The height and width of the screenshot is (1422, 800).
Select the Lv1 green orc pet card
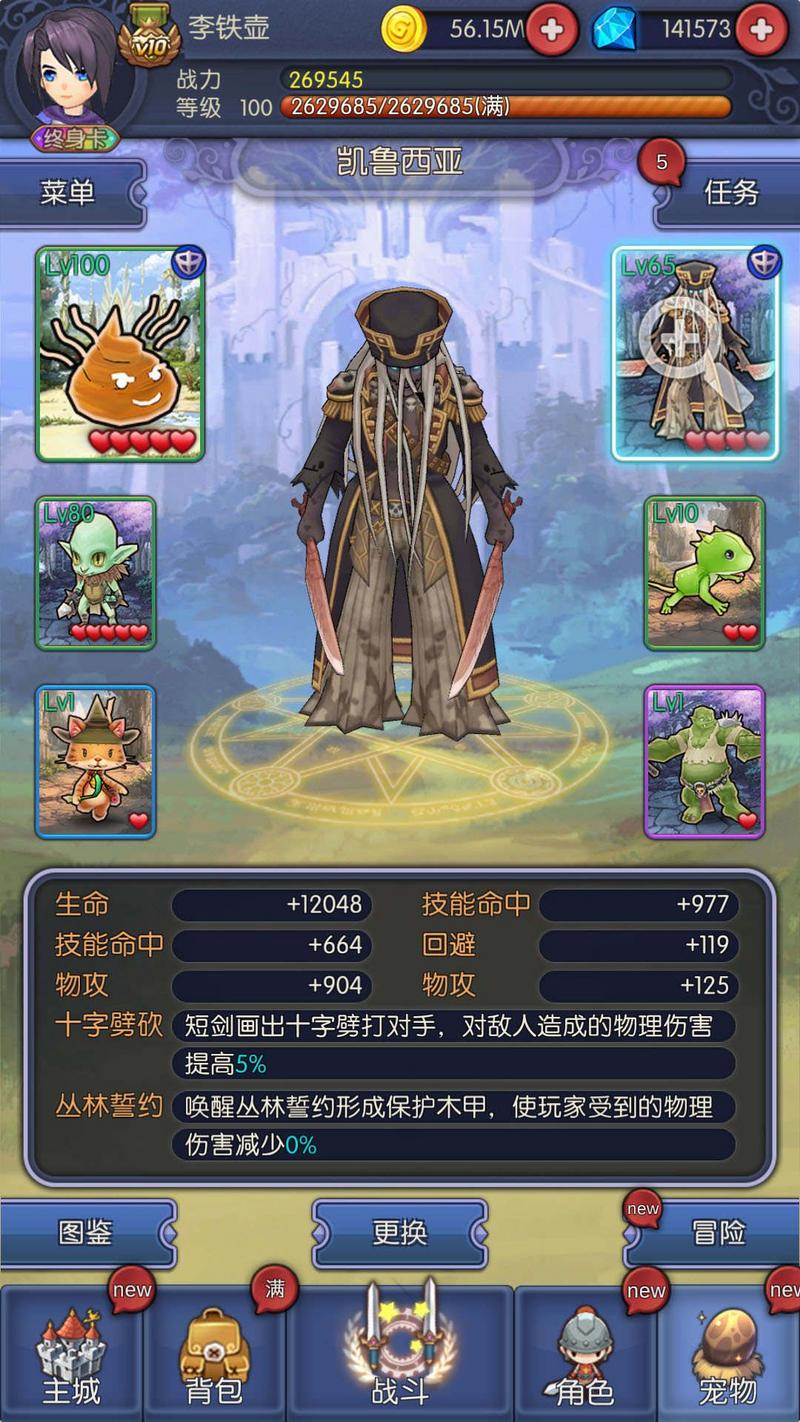(704, 761)
